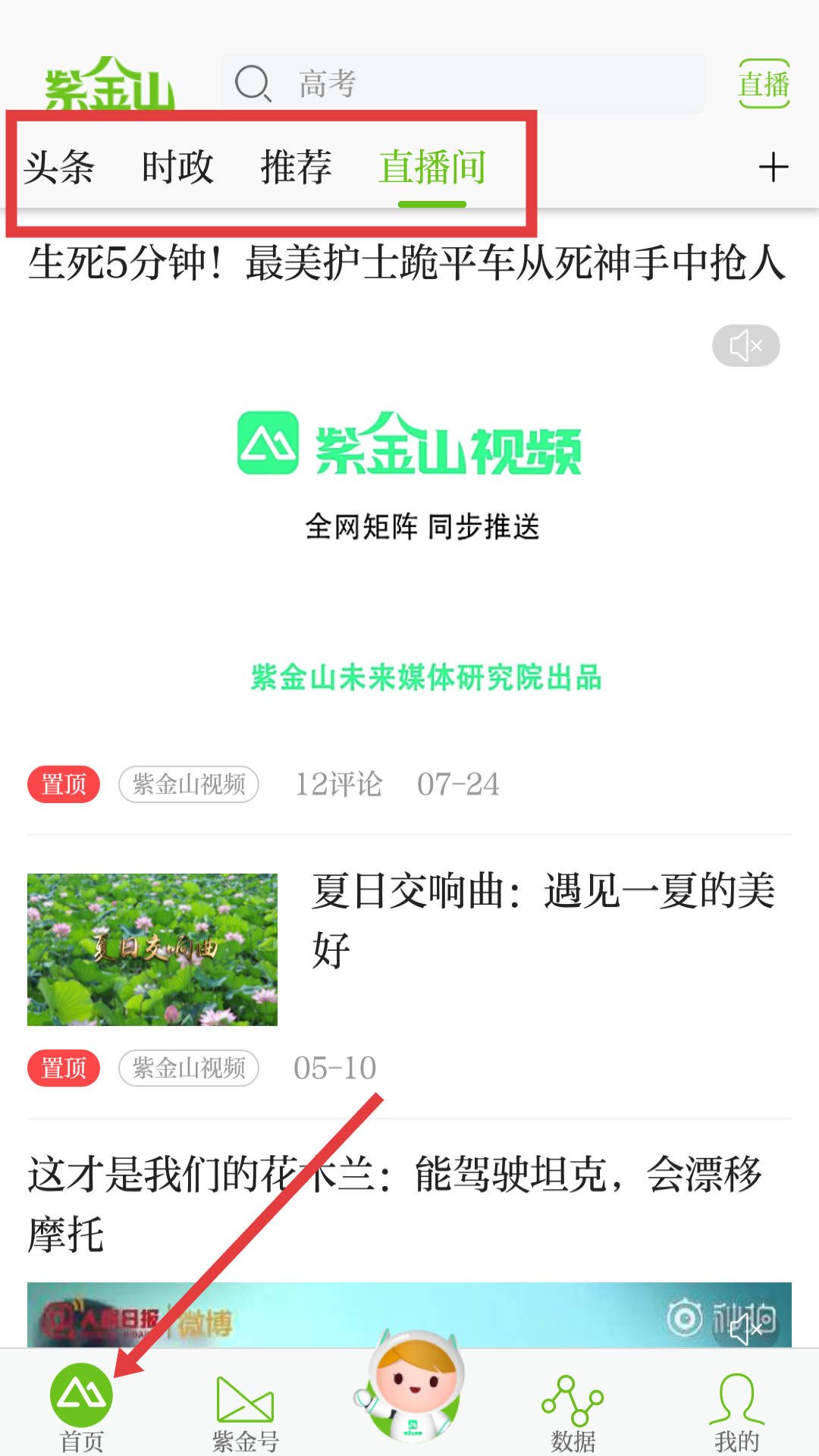Open the search box with 高考 hint
The height and width of the screenshot is (1456, 819).
pos(463,83)
